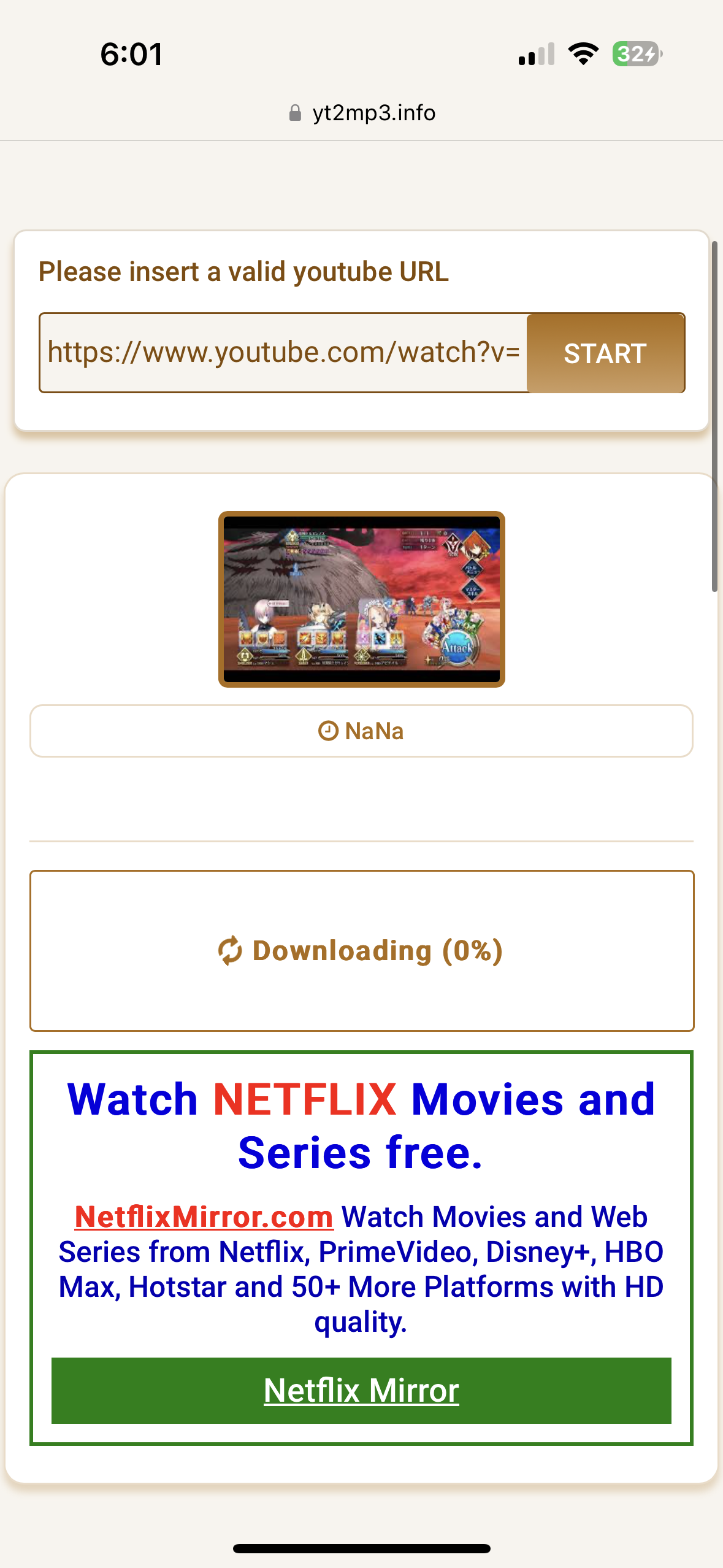Tap the YouTube URL input field

283,353
